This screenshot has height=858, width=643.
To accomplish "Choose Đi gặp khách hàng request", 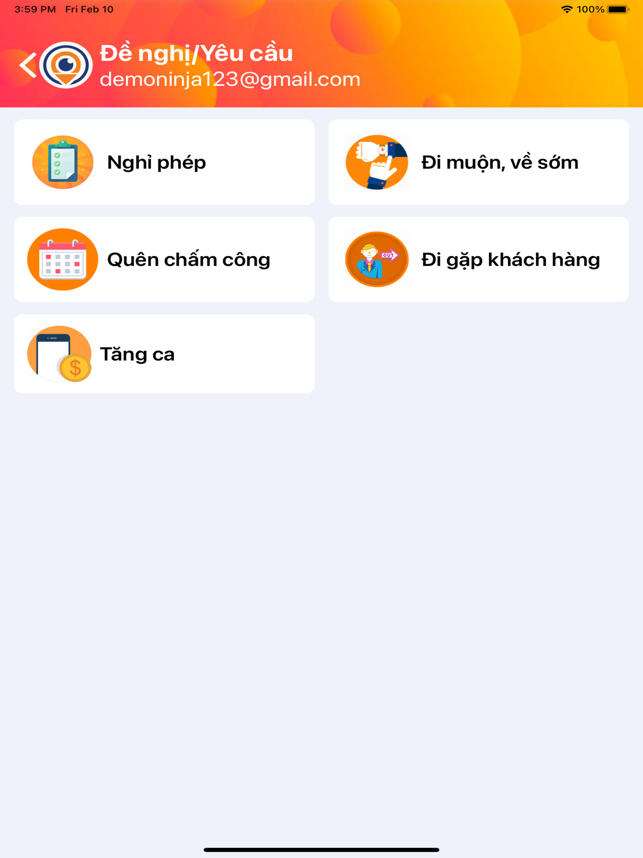I will tap(478, 260).
